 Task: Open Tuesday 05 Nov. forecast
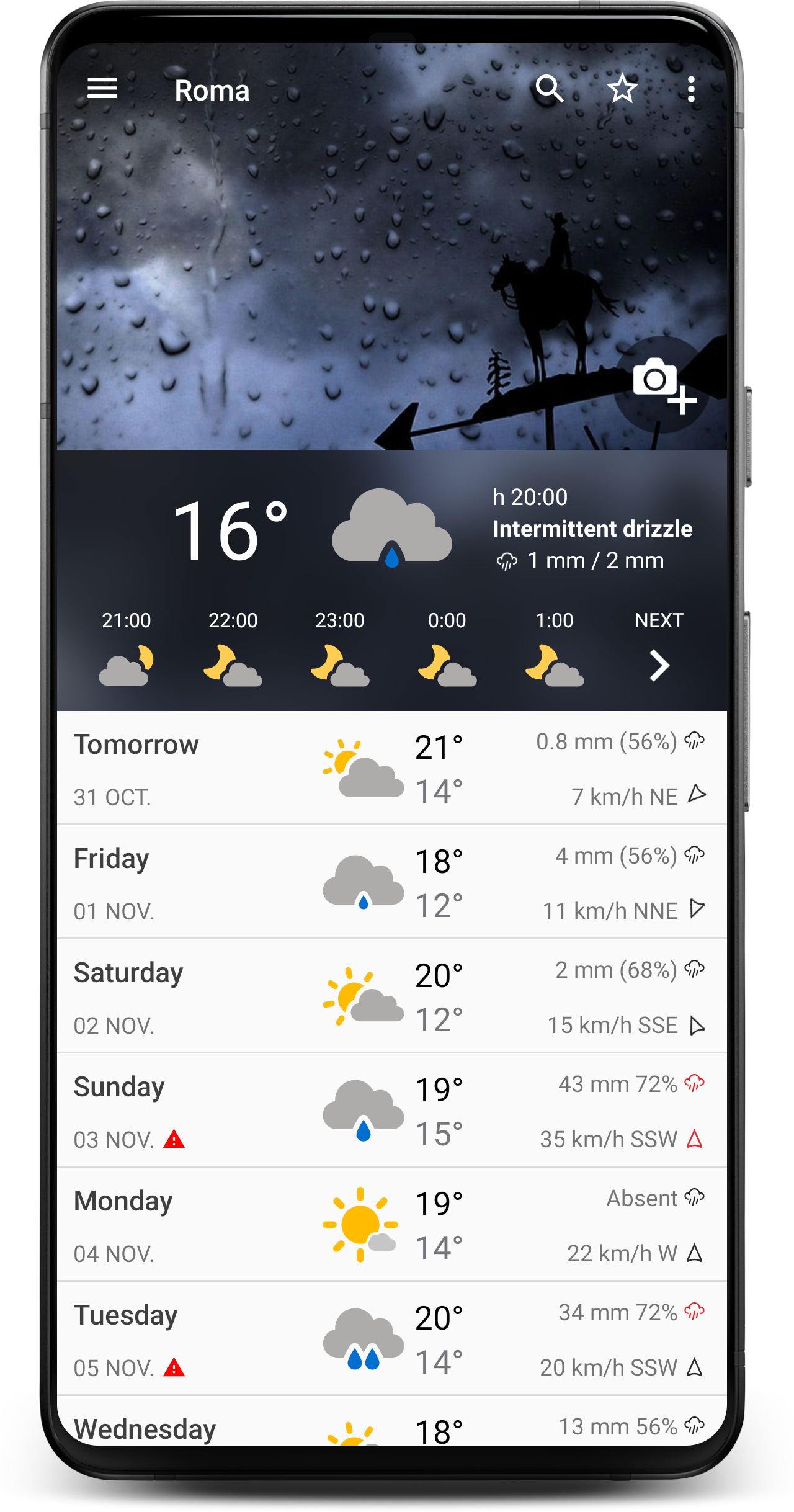point(392,1338)
